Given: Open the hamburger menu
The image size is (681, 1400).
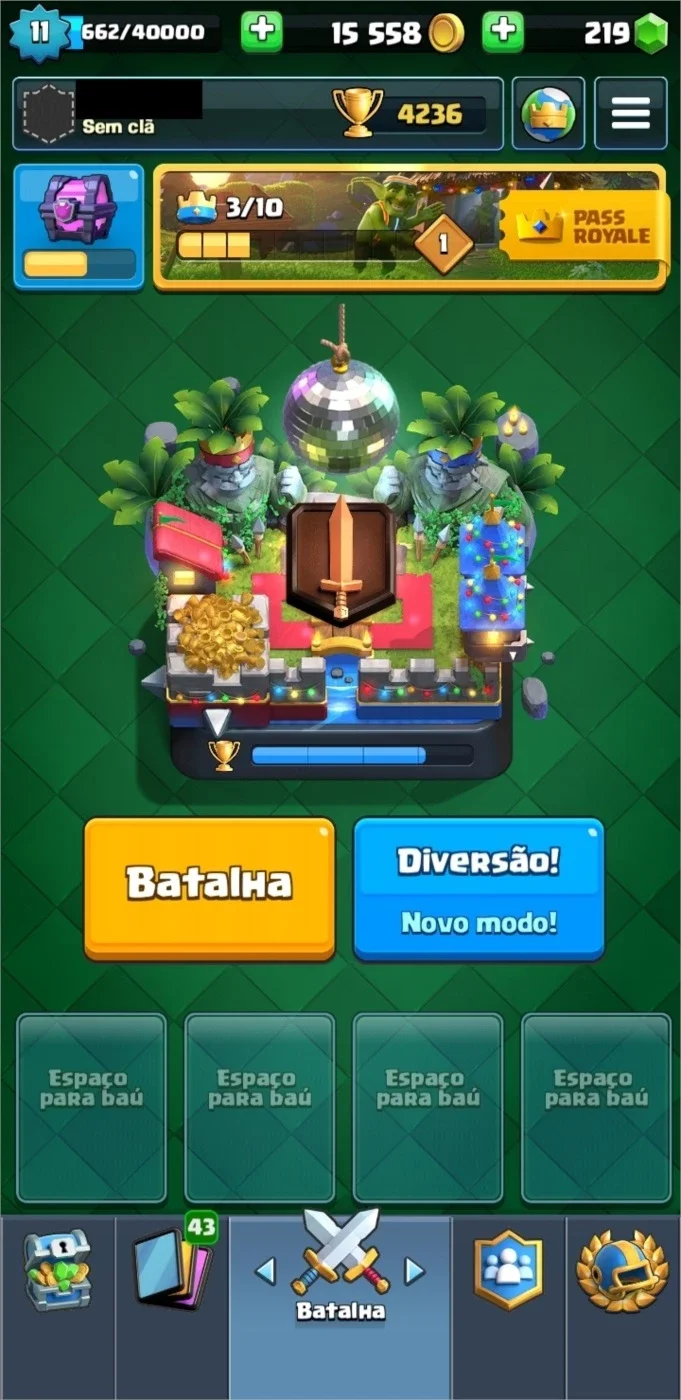Looking at the screenshot, I should [x=631, y=113].
